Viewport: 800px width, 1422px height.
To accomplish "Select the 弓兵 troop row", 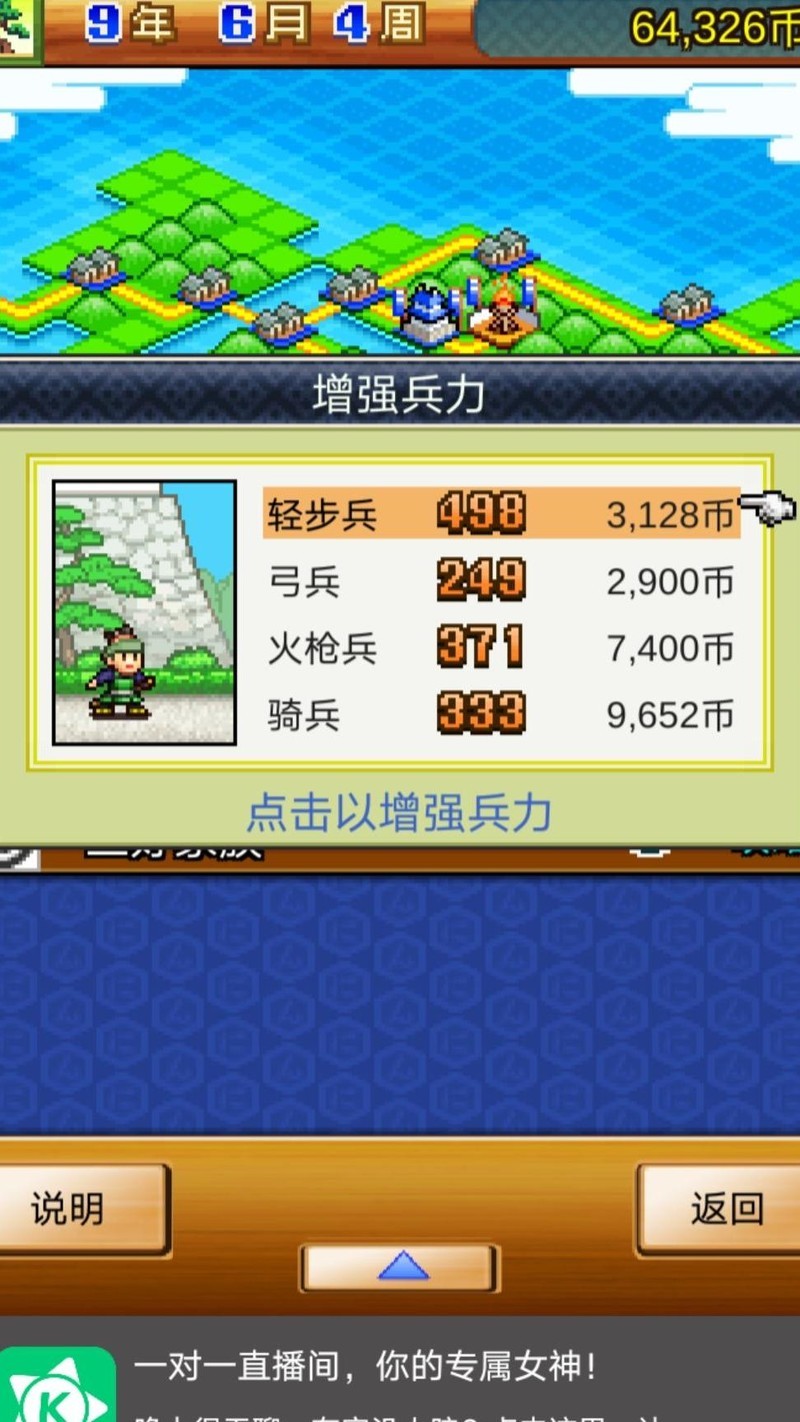I will [500, 581].
